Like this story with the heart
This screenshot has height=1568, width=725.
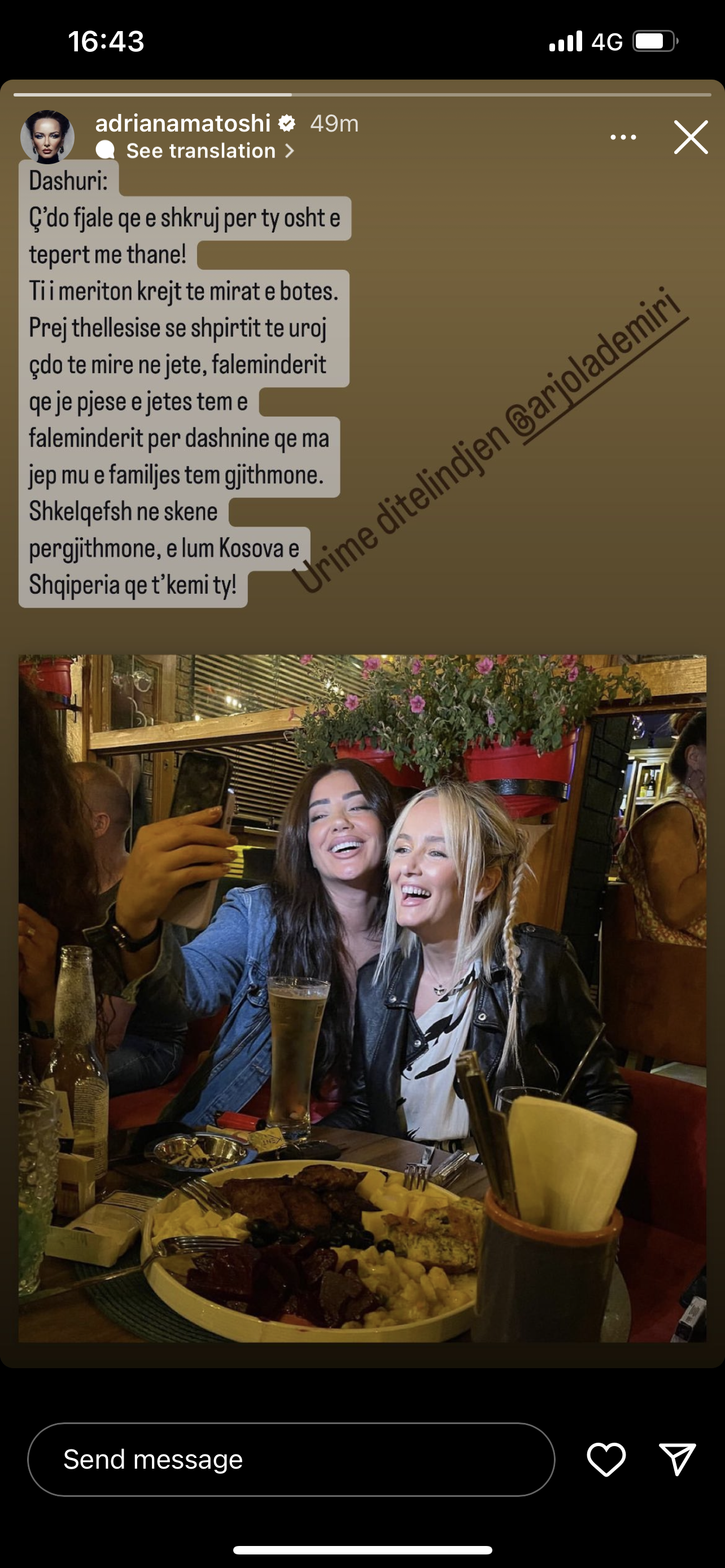tap(606, 1460)
